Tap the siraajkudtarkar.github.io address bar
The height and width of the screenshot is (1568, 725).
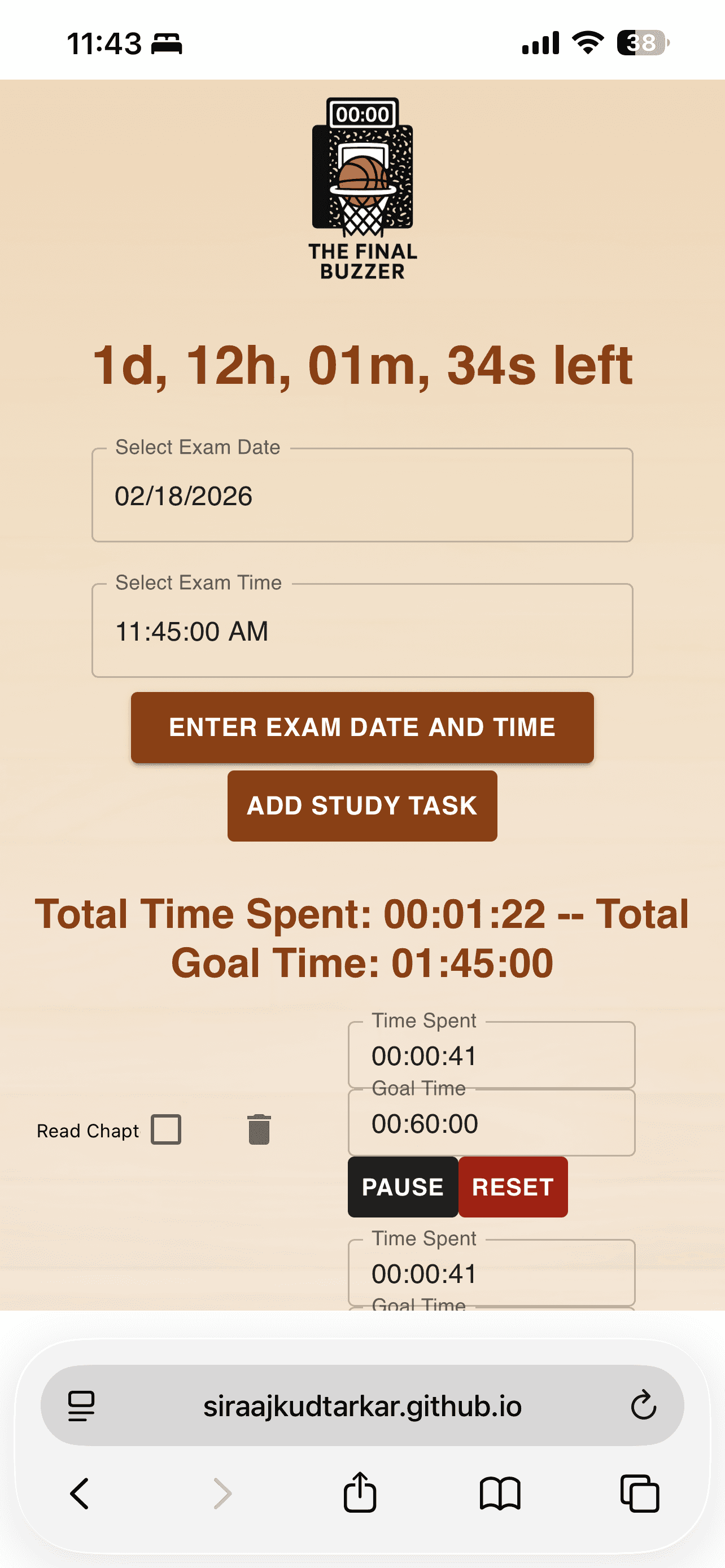click(x=362, y=1405)
